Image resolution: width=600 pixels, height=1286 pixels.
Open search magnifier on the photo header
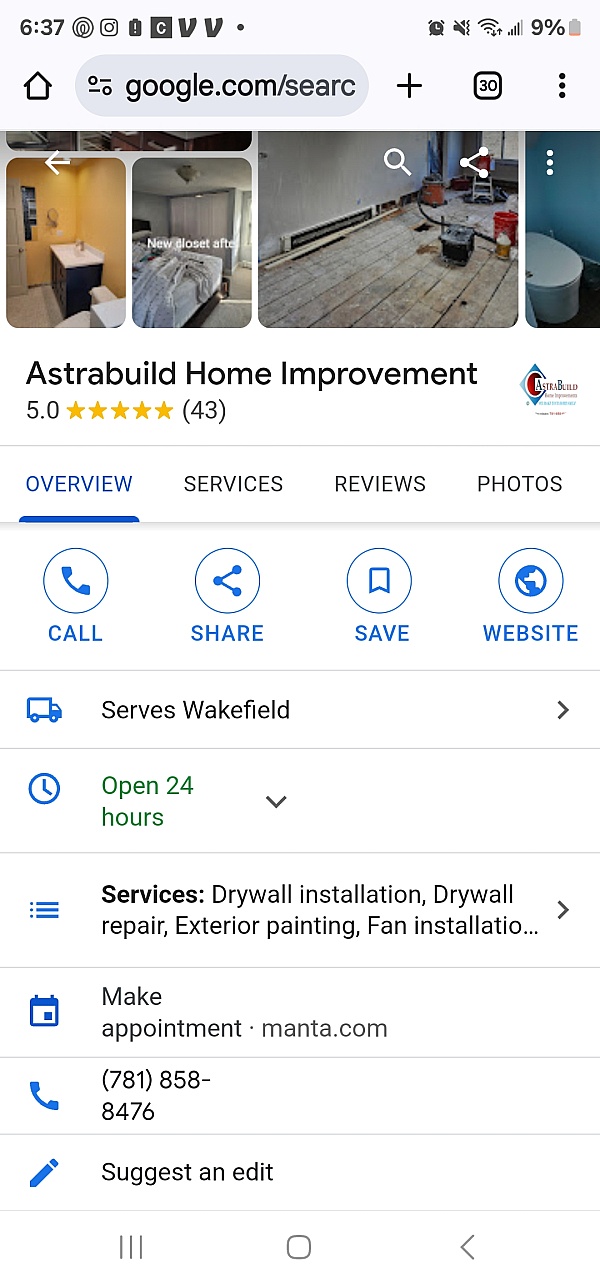point(397,163)
